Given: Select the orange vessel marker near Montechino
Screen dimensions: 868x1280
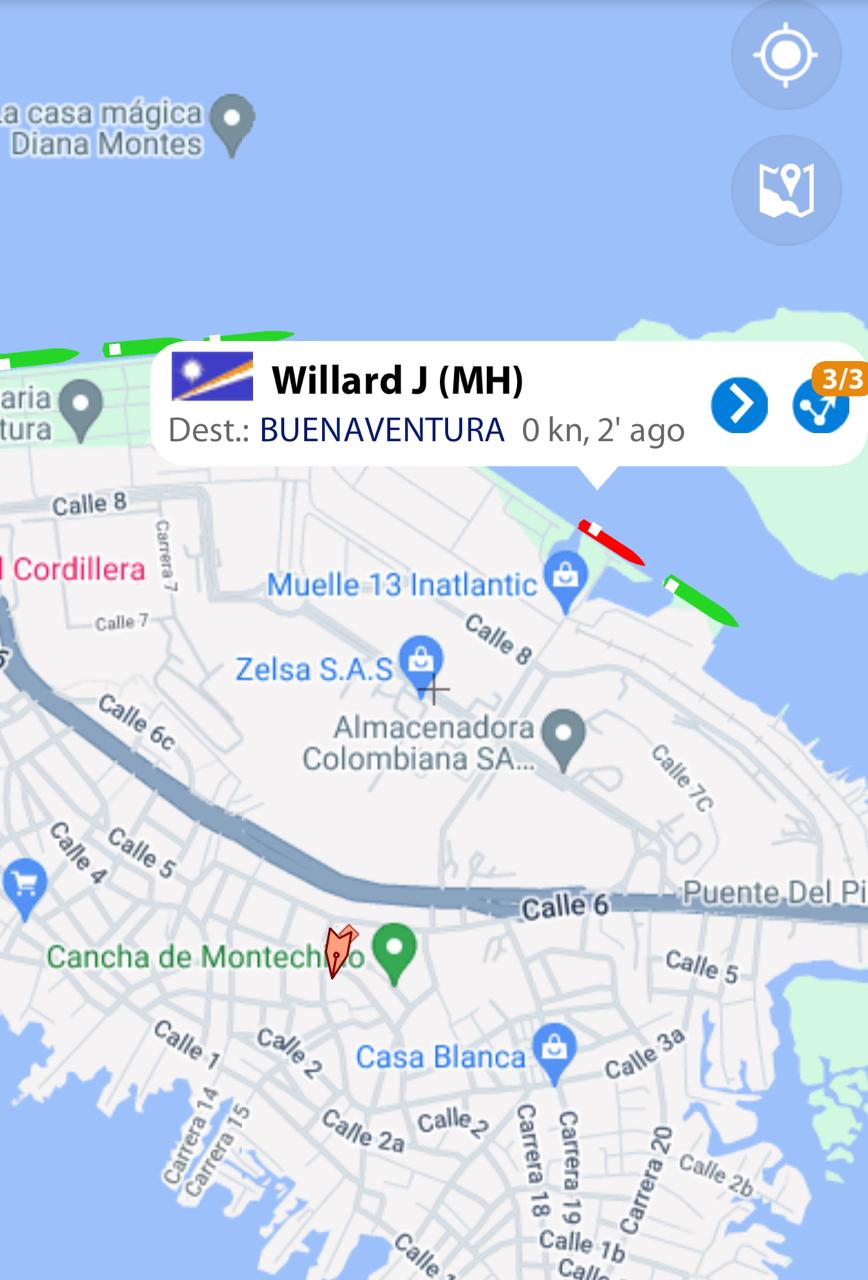Looking at the screenshot, I should pos(339,949).
